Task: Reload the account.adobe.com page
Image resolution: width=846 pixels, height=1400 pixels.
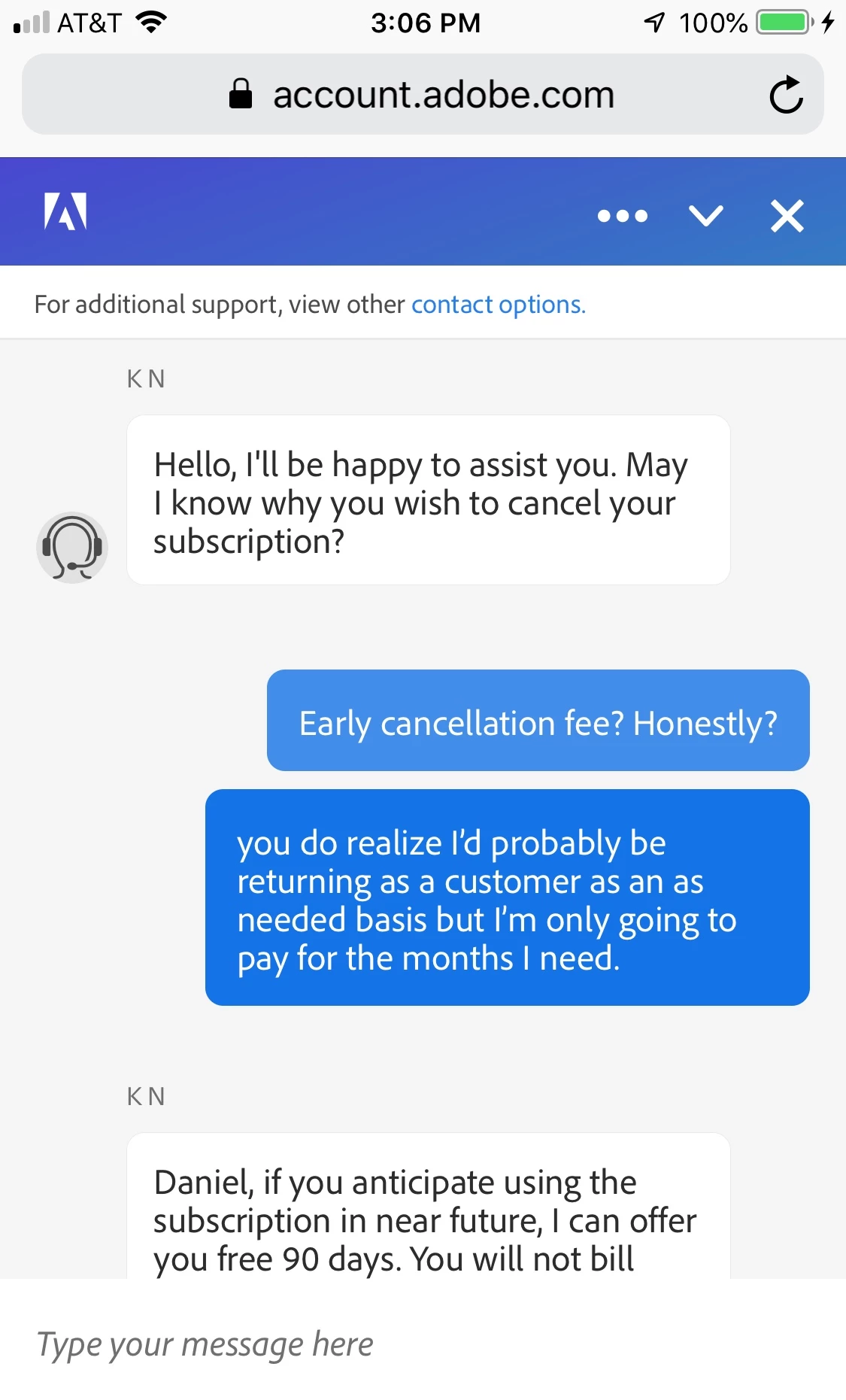Action: click(x=786, y=95)
